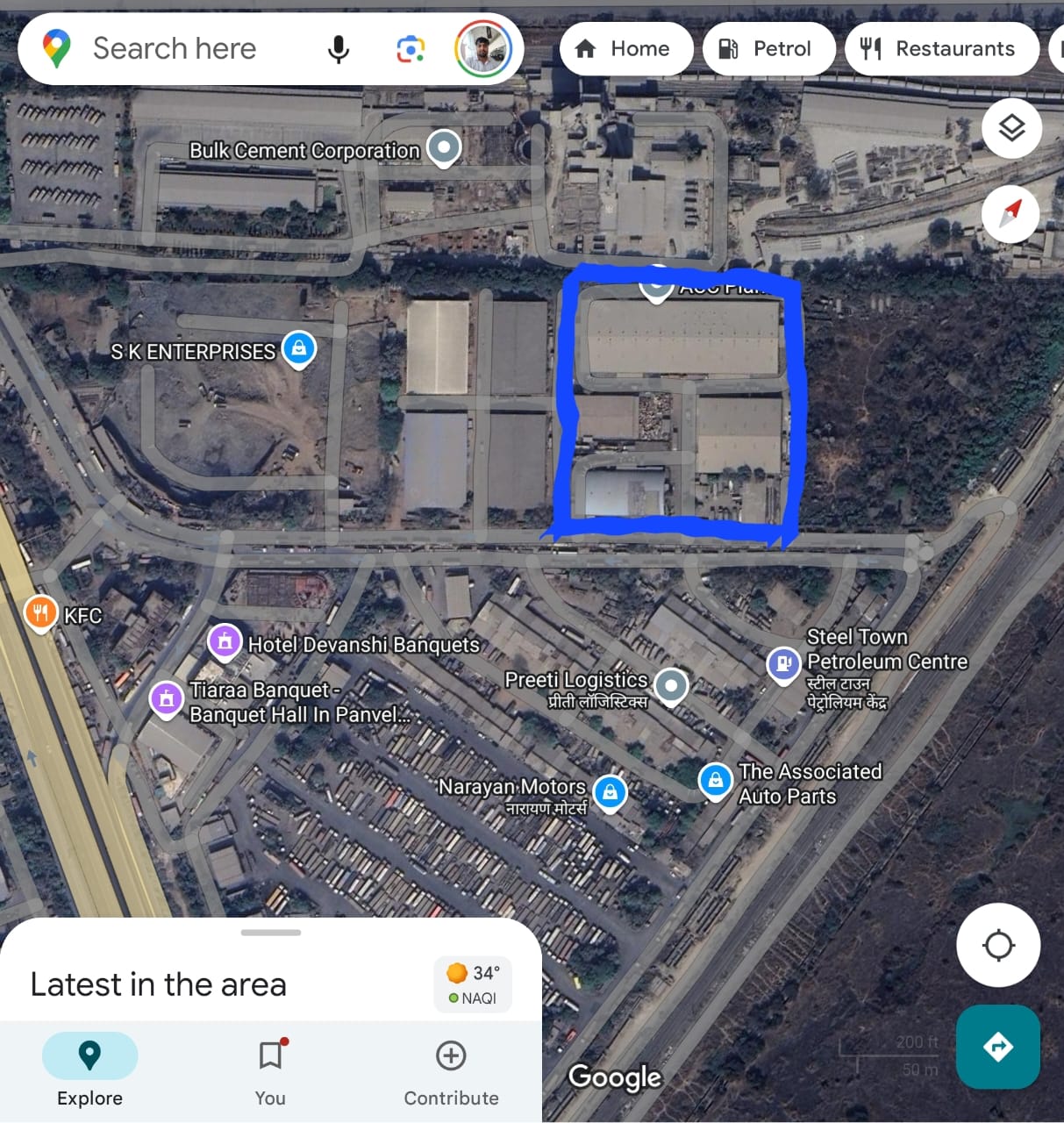
Task: Open the account profile picture
Action: pos(483,49)
